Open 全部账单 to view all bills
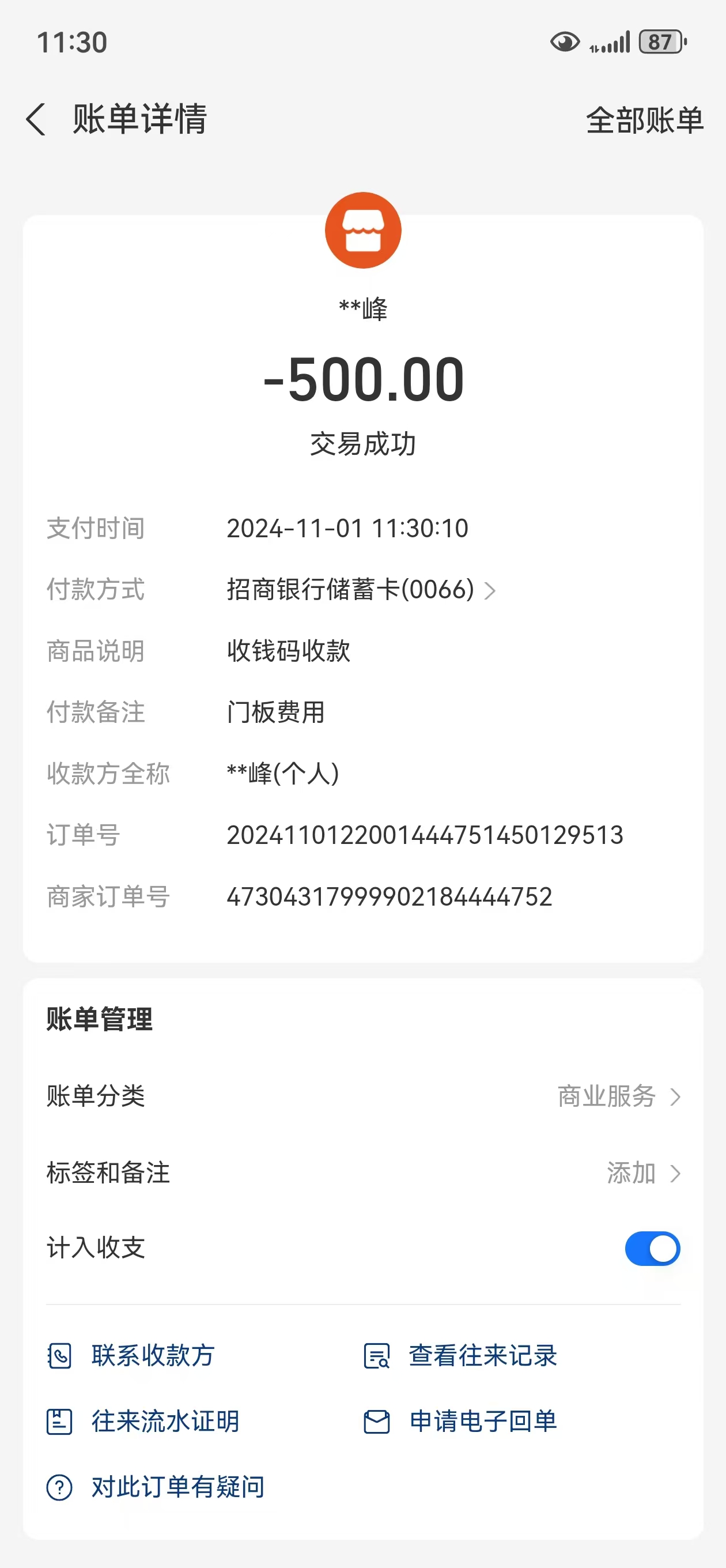The image size is (726, 1568). [644, 120]
